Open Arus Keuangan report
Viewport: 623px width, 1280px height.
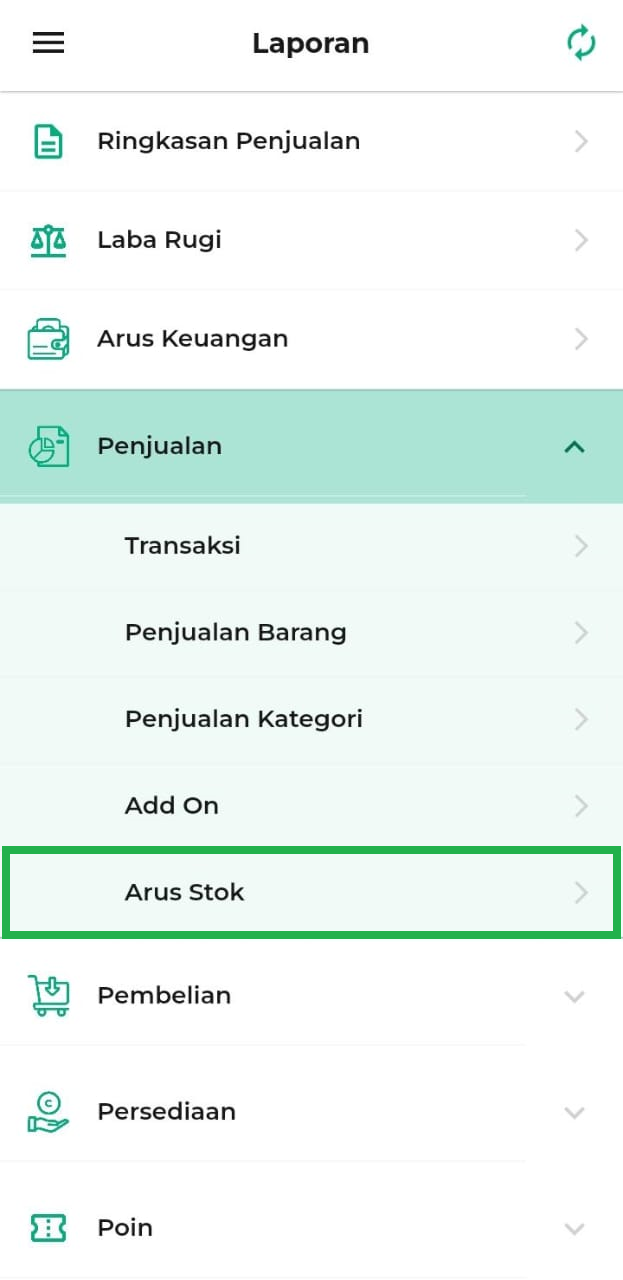[311, 339]
